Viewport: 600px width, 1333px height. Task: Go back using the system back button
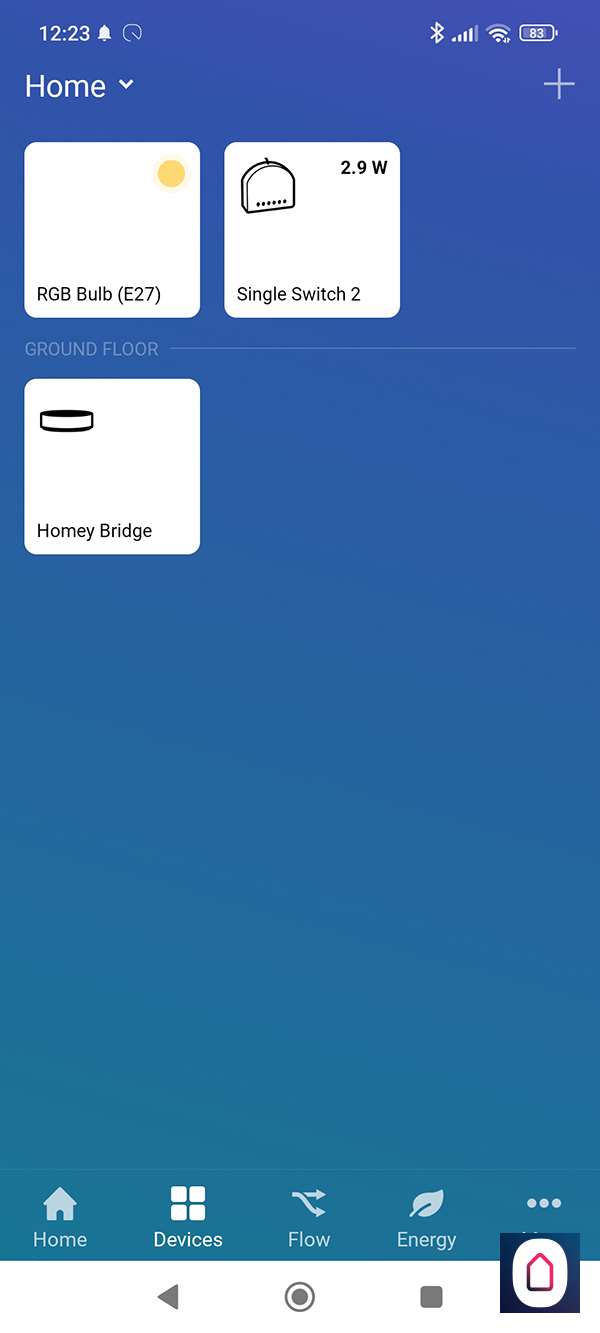click(168, 1297)
